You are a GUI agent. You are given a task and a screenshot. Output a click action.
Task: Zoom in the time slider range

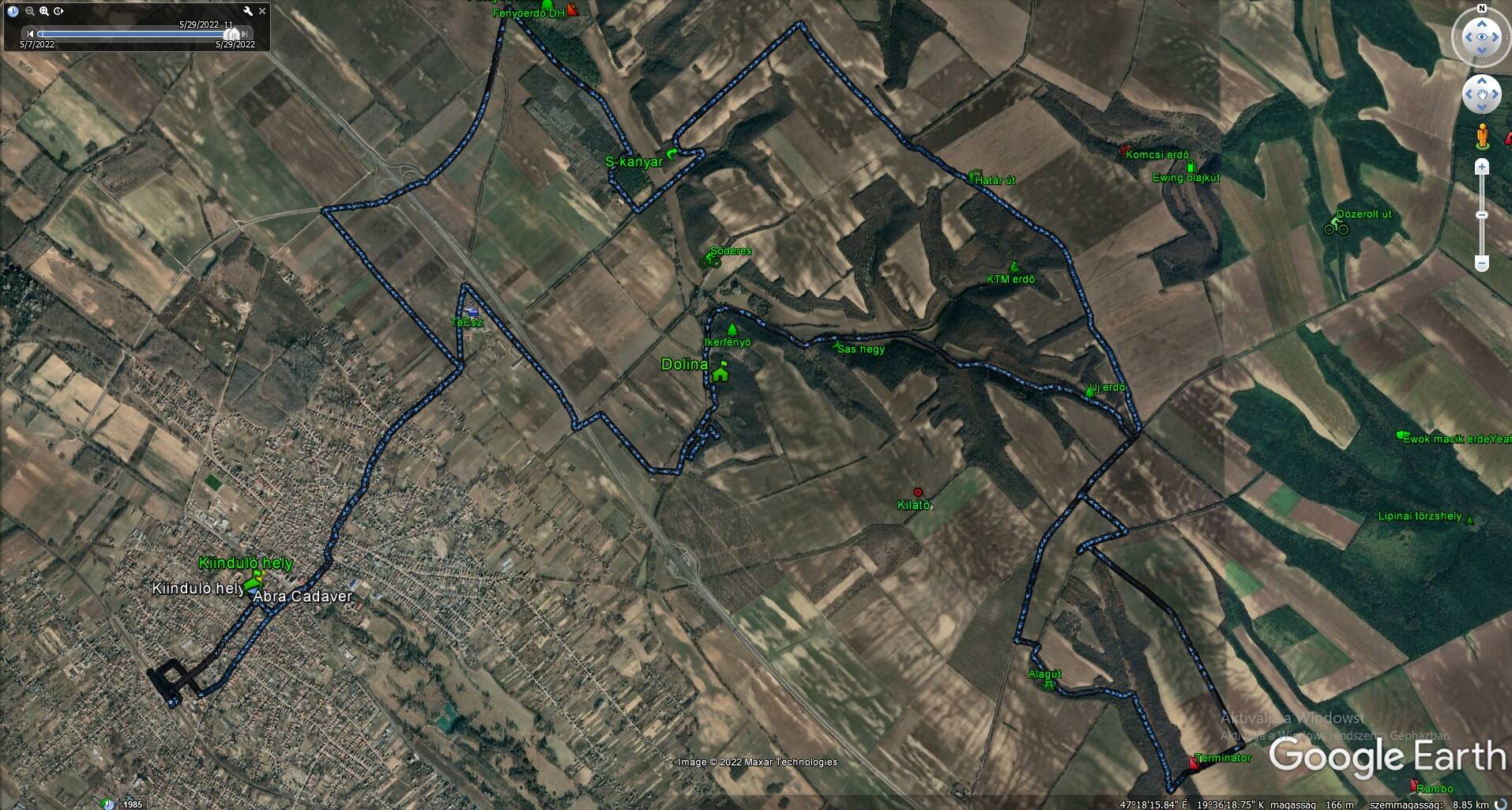(44, 11)
